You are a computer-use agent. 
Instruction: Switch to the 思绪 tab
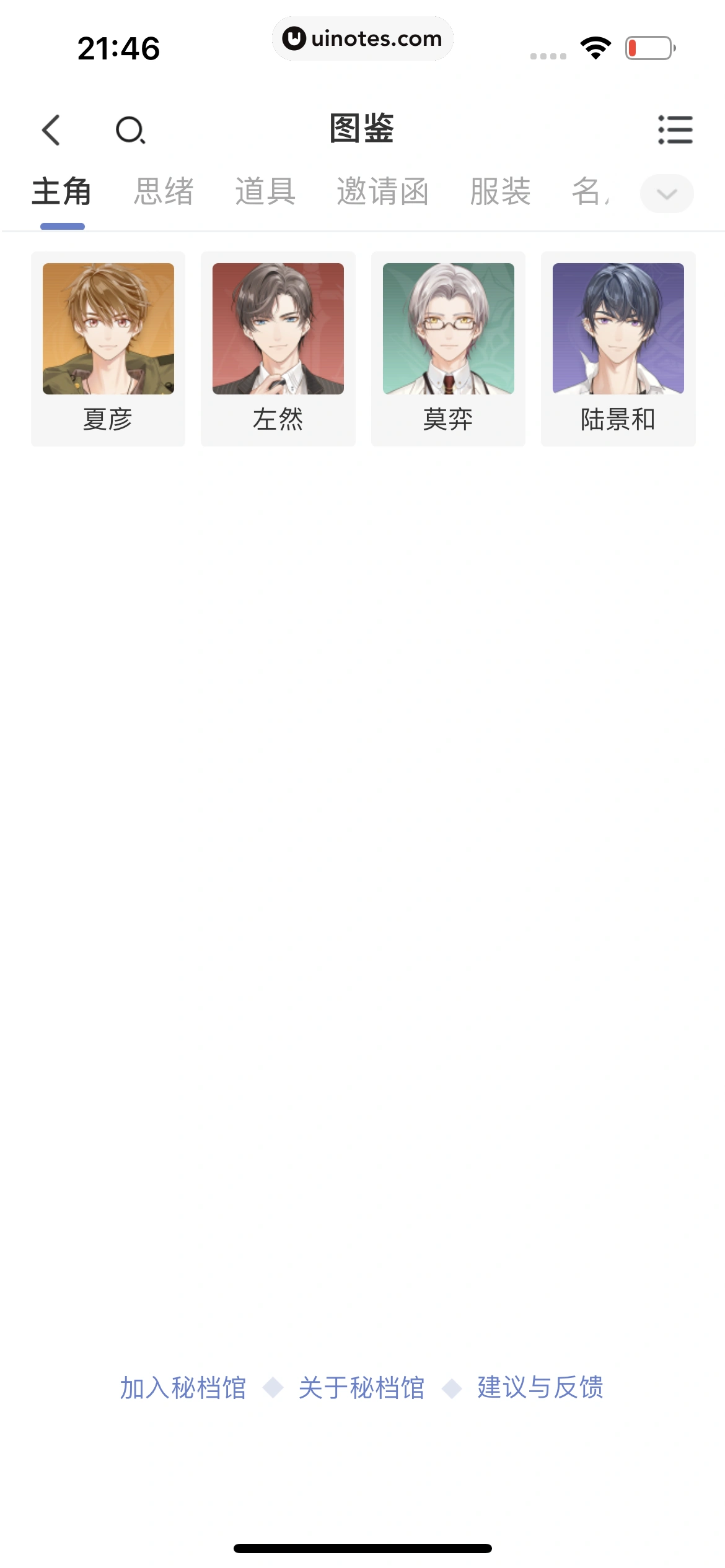coord(164,191)
